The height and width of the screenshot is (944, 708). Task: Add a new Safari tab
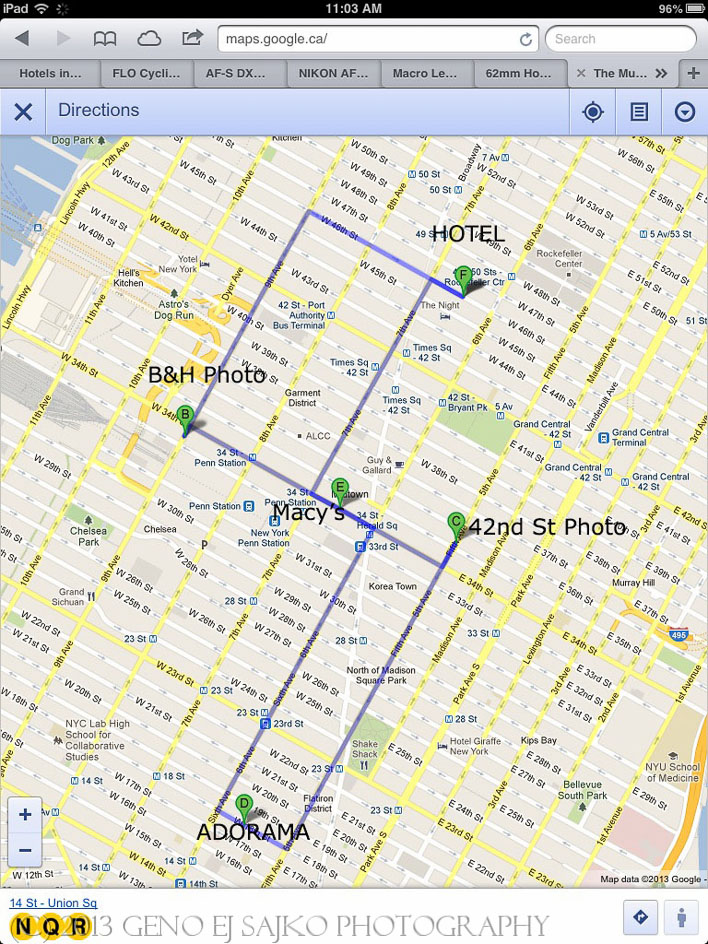coord(693,73)
